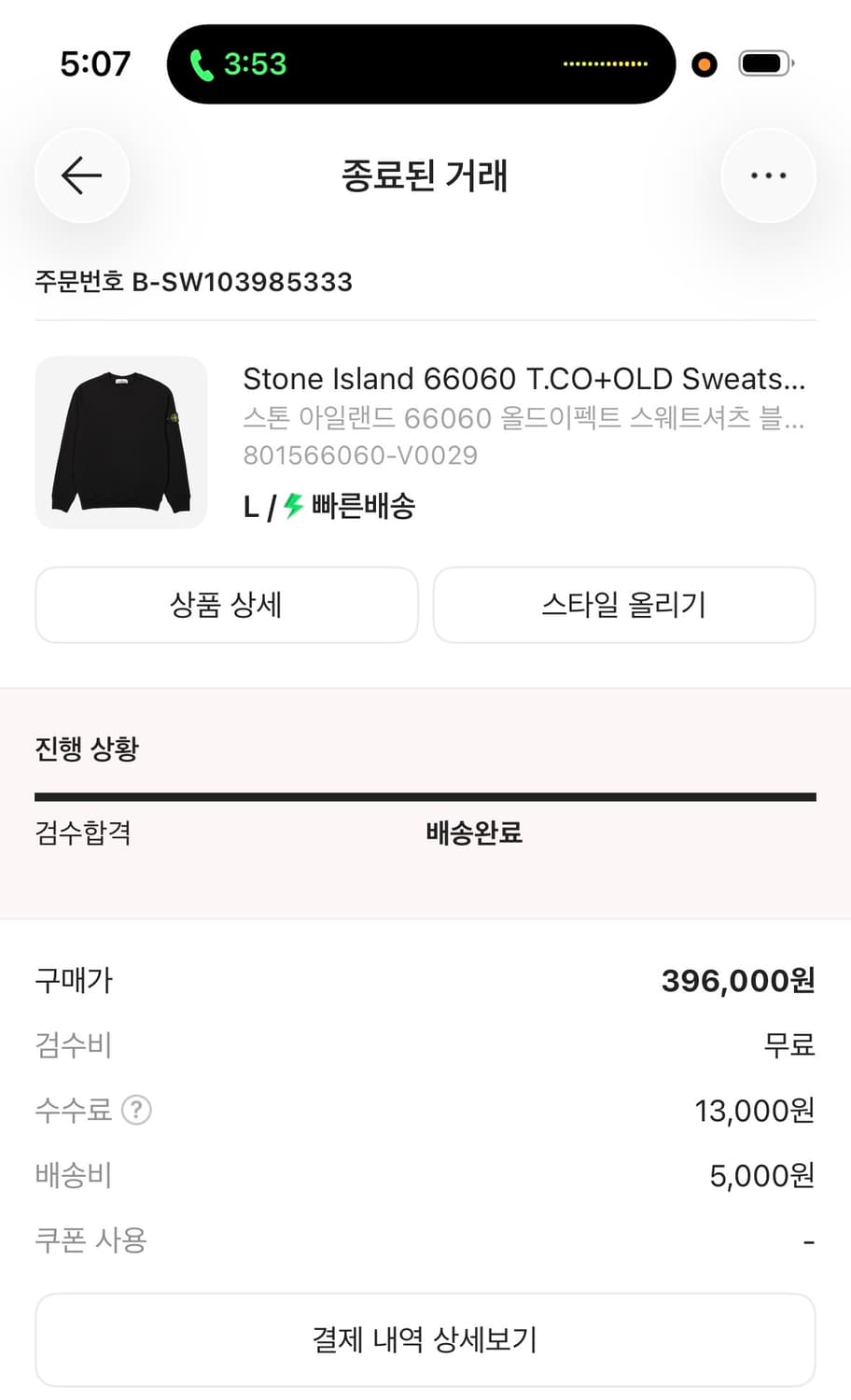Tap the order number B-SW103985333

[x=193, y=282]
